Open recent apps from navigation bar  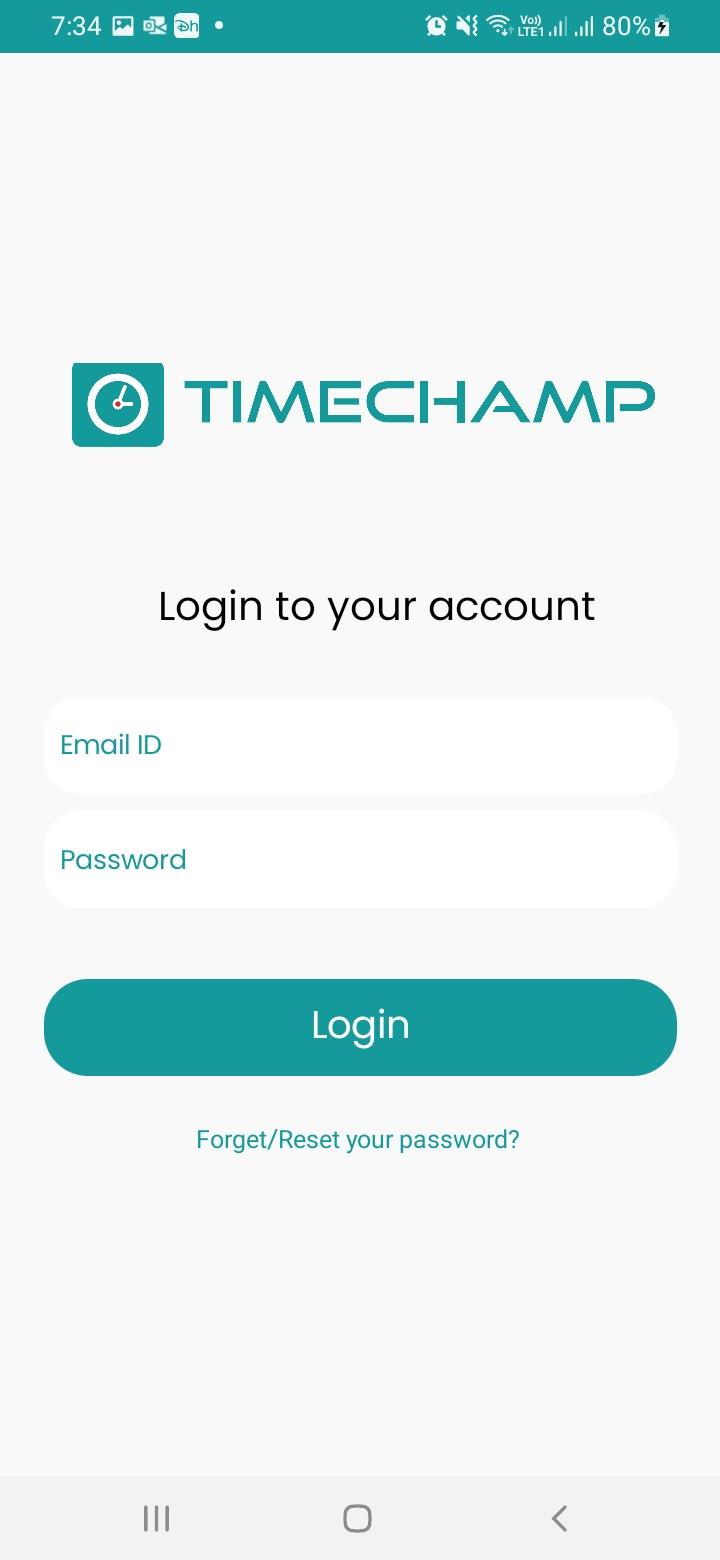pos(156,1518)
